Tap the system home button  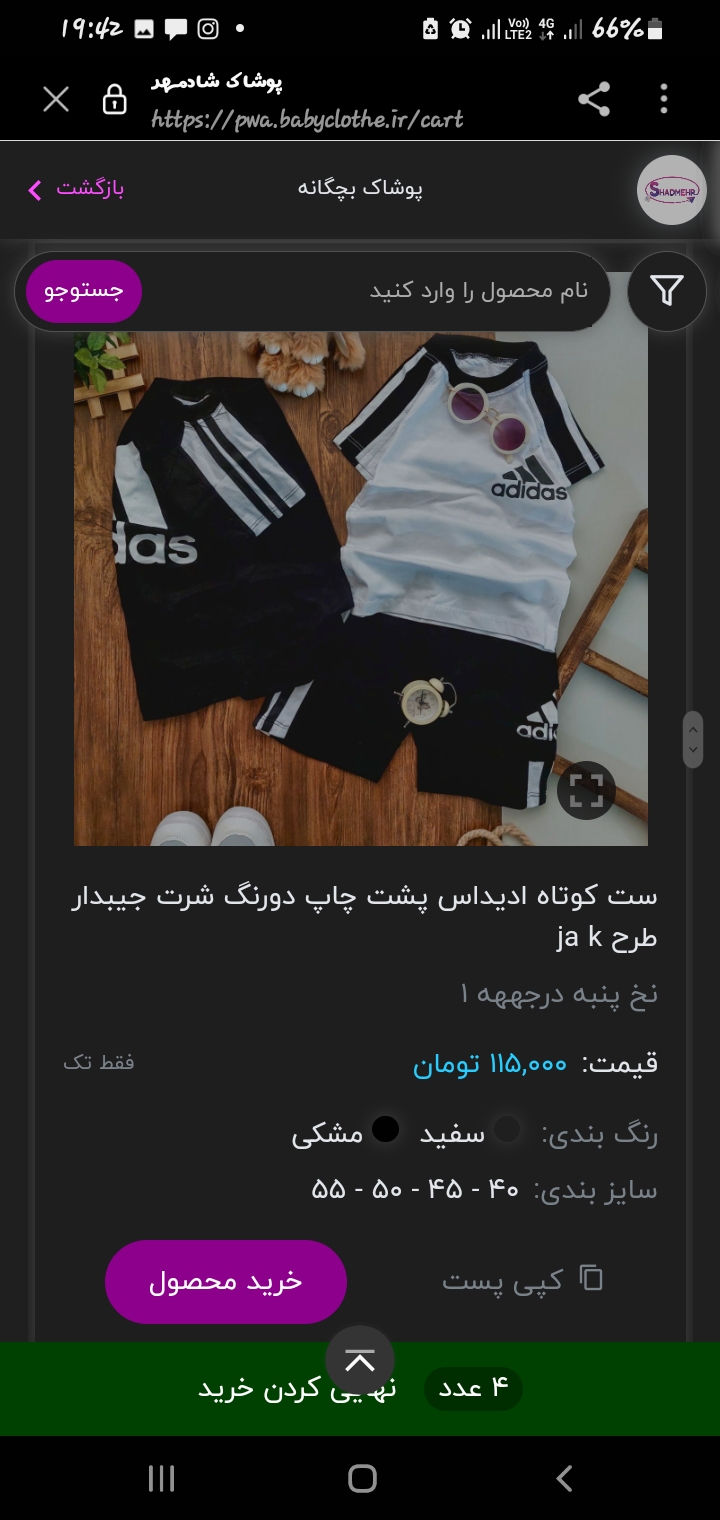pyautogui.click(x=362, y=1479)
